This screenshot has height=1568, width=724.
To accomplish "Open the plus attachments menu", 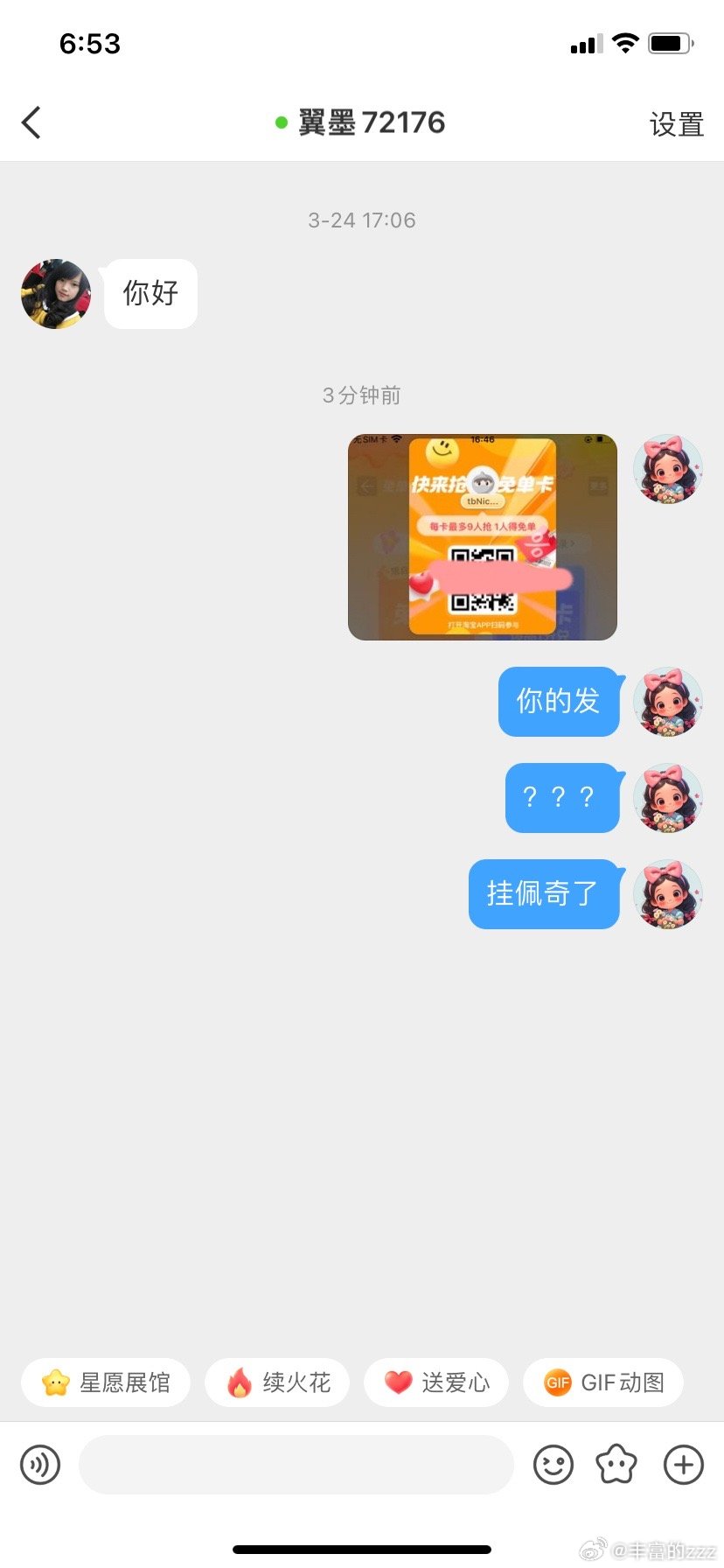I will (683, 1465).
